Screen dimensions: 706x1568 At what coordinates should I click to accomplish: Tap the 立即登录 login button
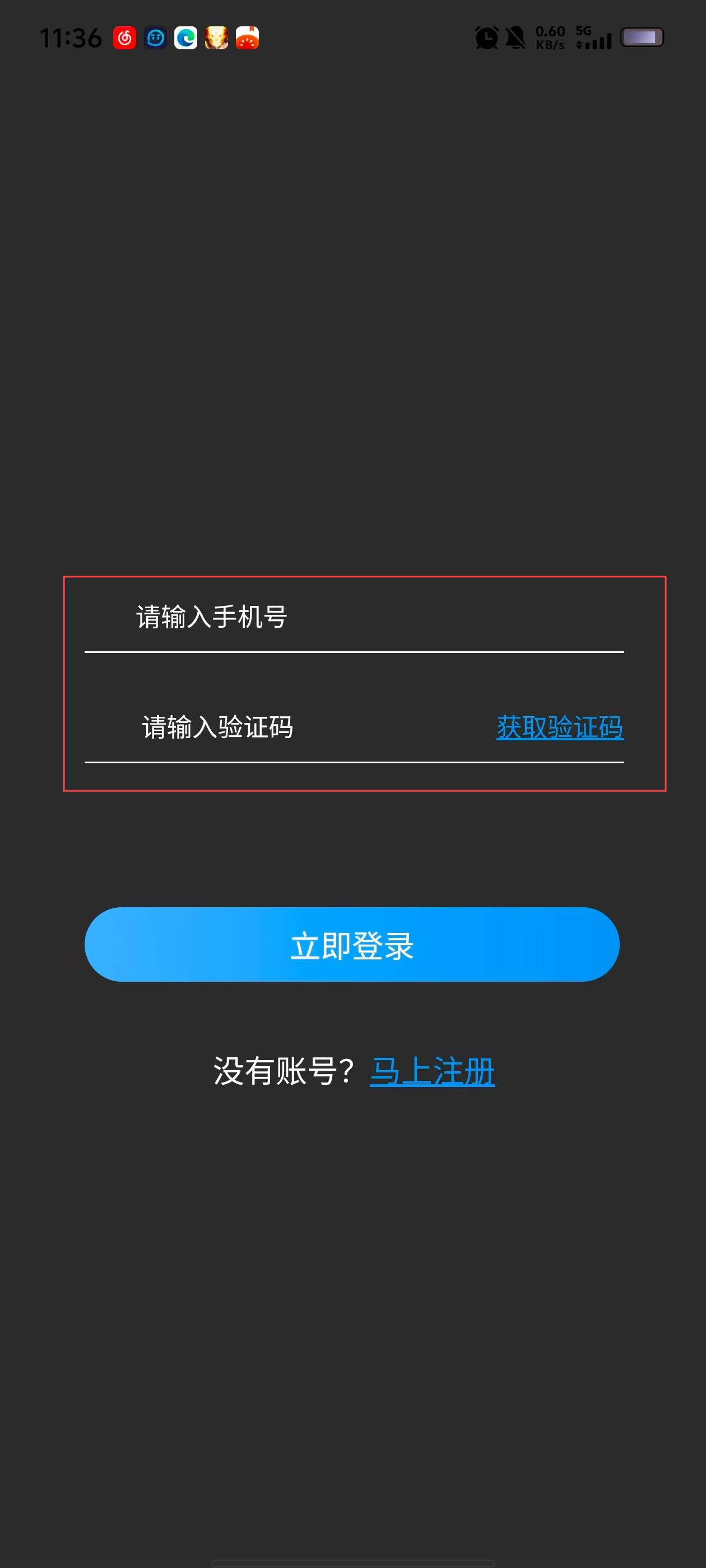352,945
